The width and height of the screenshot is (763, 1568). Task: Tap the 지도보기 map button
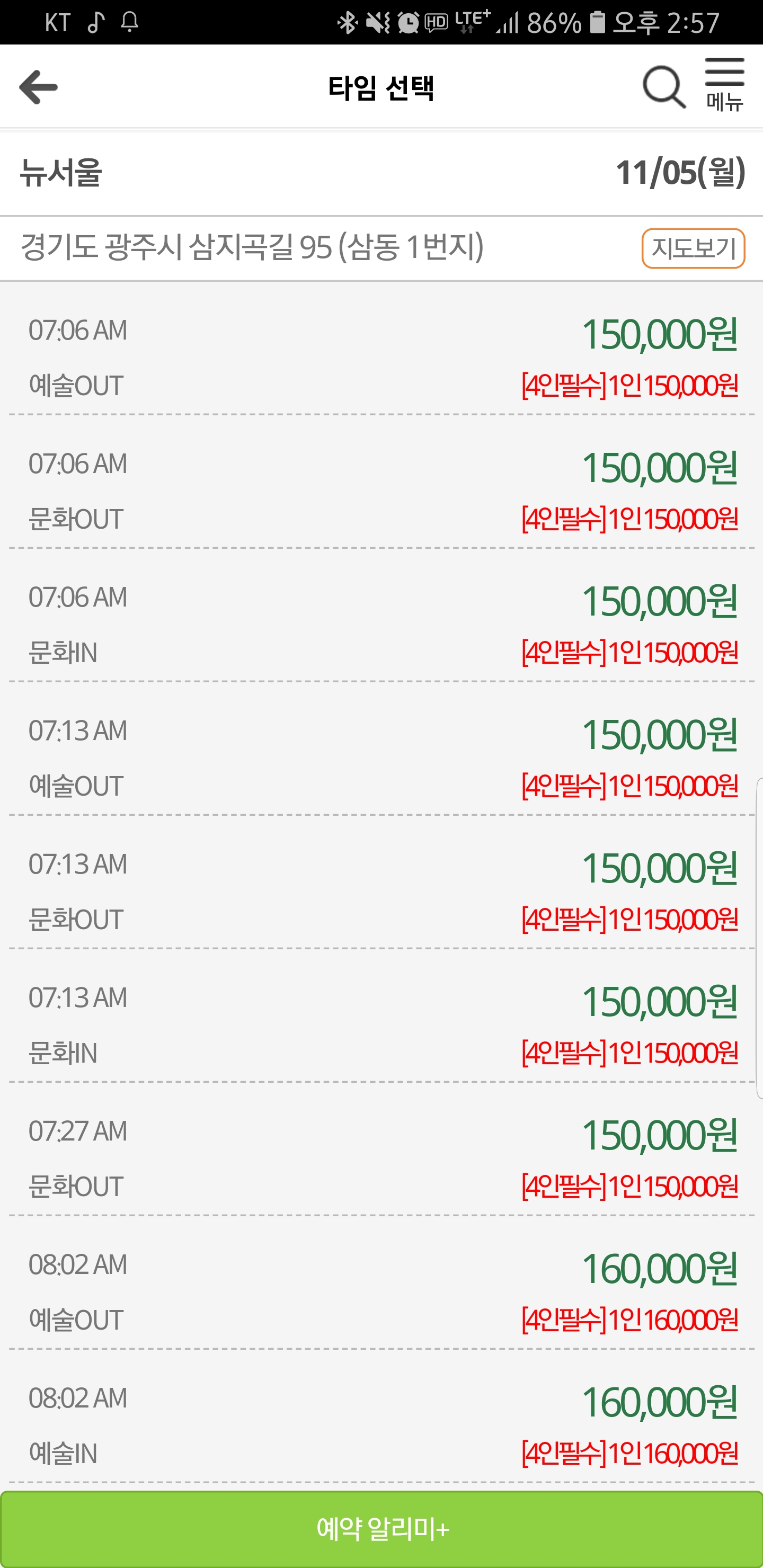coord(693,248)
